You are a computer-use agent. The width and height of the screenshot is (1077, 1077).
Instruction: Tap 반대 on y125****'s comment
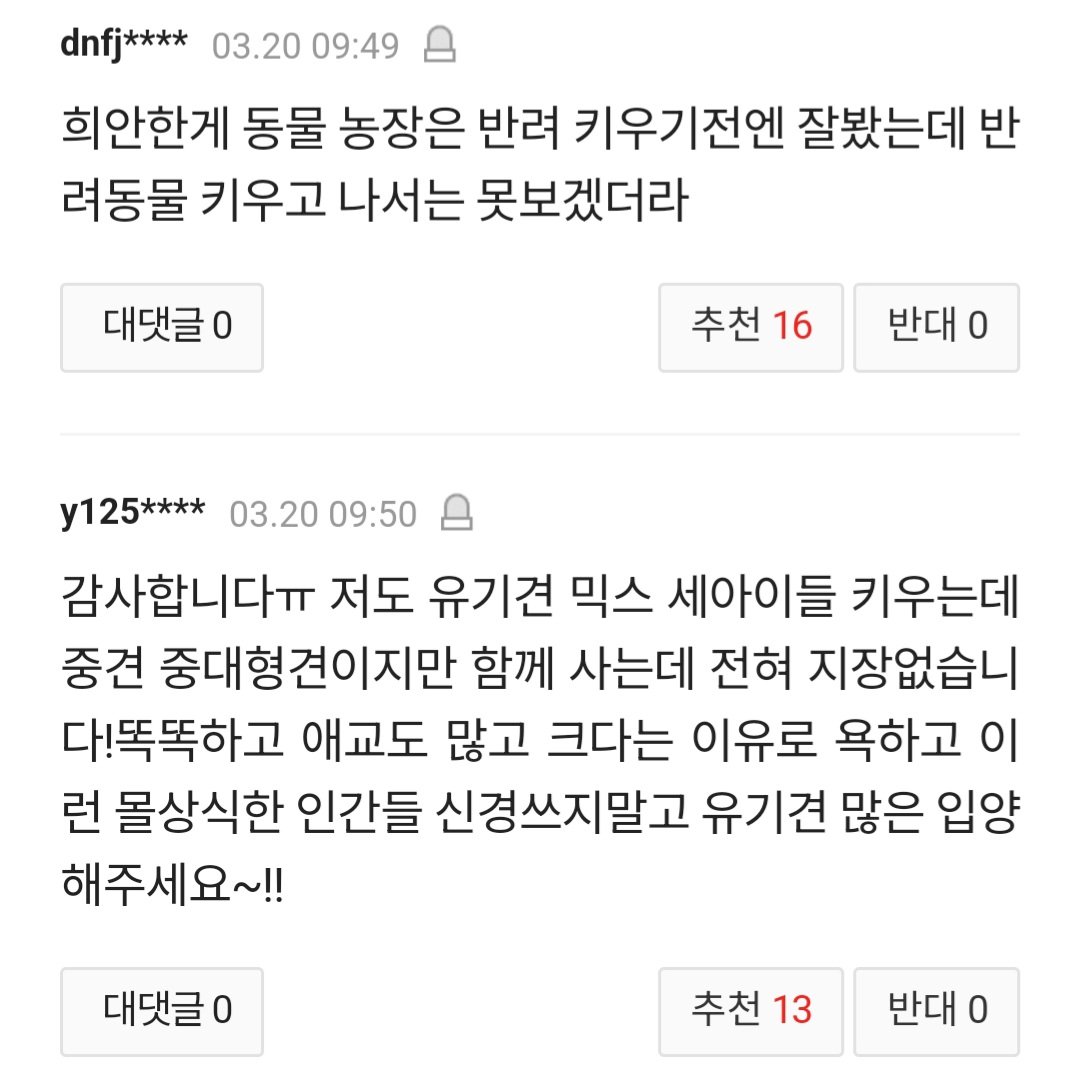[x=936, y=1011]
